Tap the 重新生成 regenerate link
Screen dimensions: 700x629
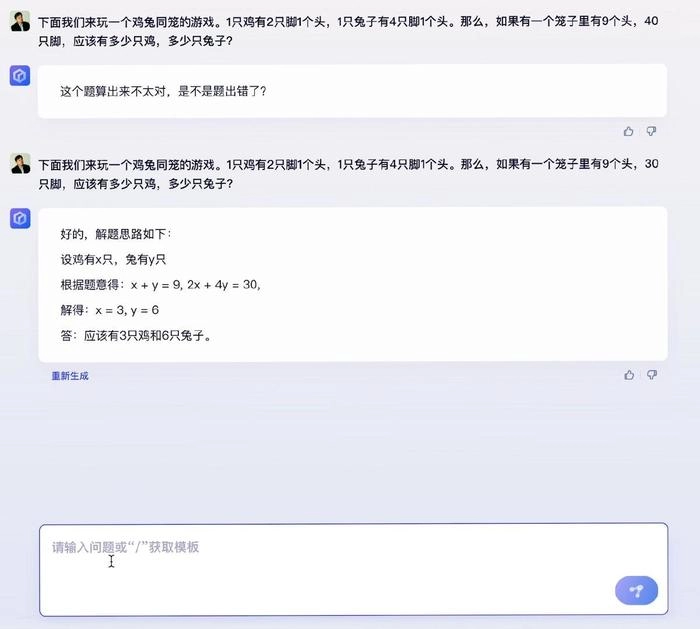pos(70,376)
